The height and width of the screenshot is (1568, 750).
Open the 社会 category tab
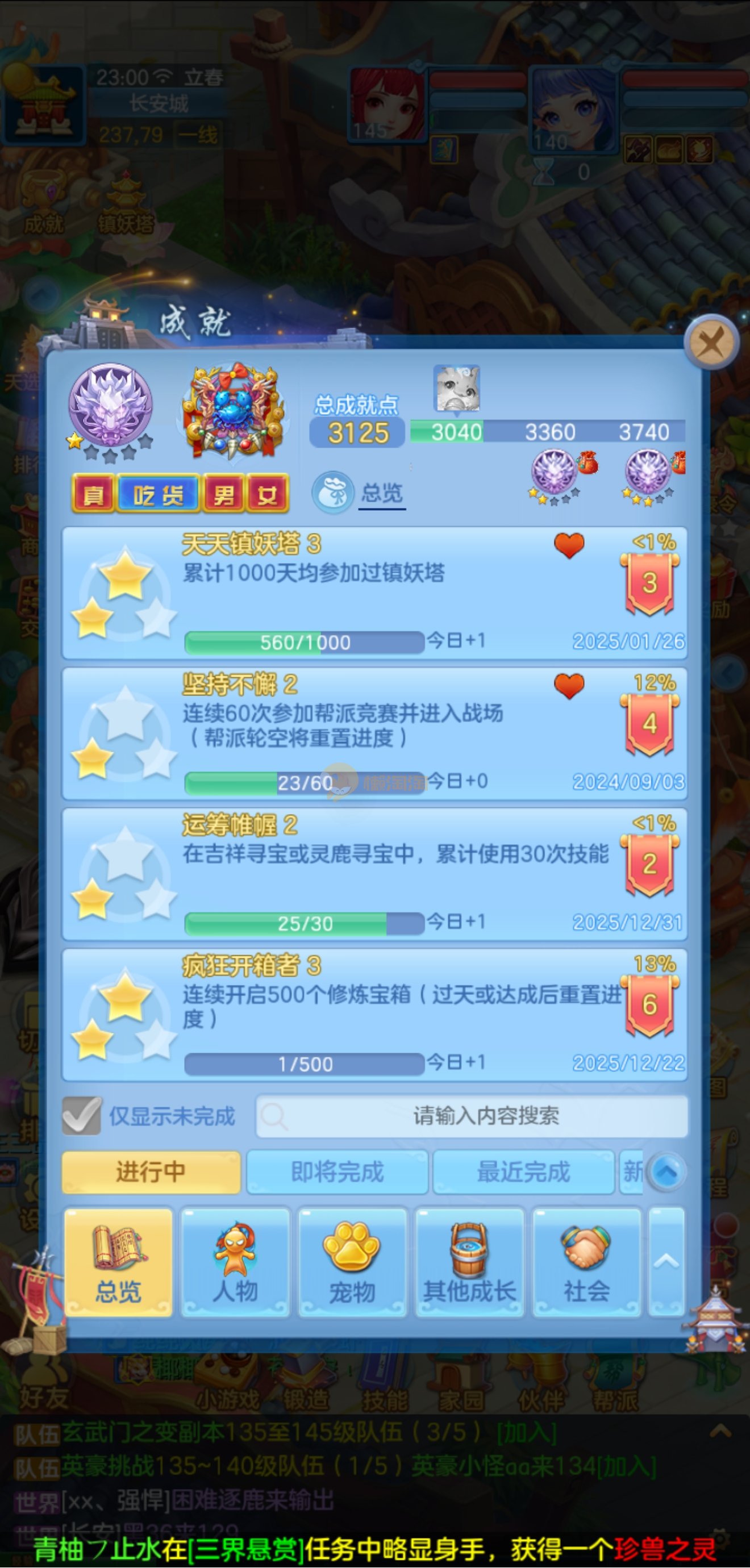pyautogui.click(x=586, y=1262)
